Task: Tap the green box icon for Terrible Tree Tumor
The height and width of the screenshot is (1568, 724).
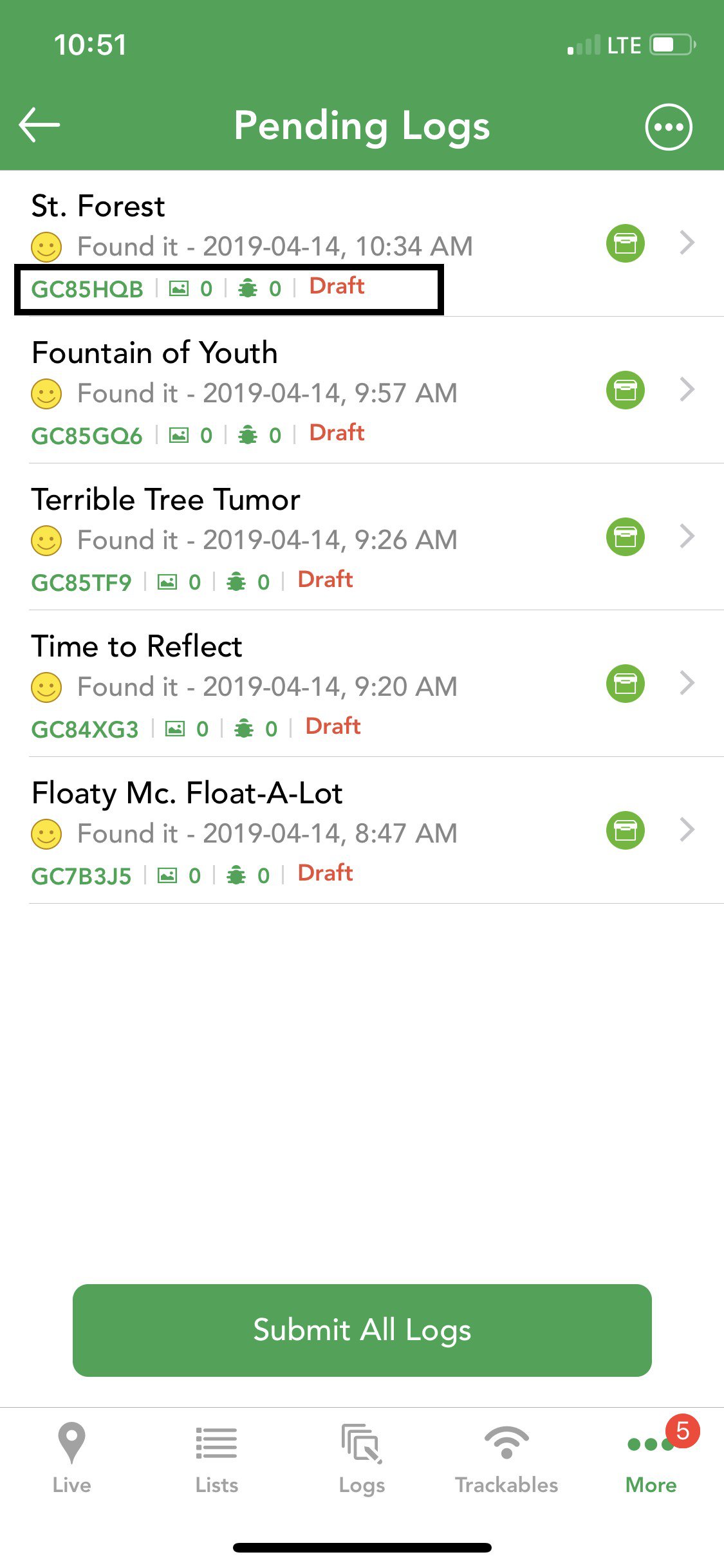Action: pyautogui.click(x=626, y=537)
